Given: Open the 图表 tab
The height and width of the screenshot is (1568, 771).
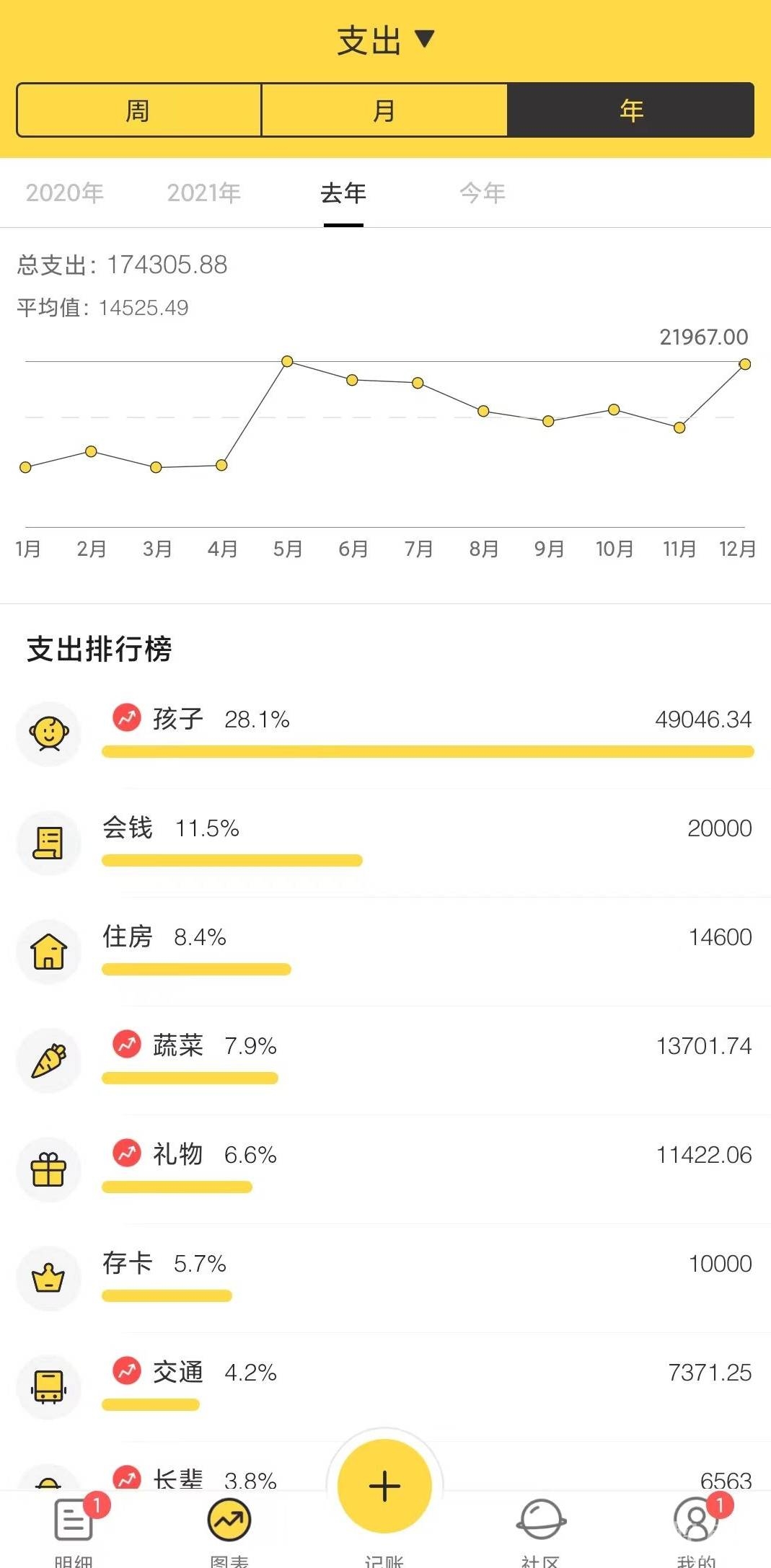Looking at the screenshot, I should 229,1528.
